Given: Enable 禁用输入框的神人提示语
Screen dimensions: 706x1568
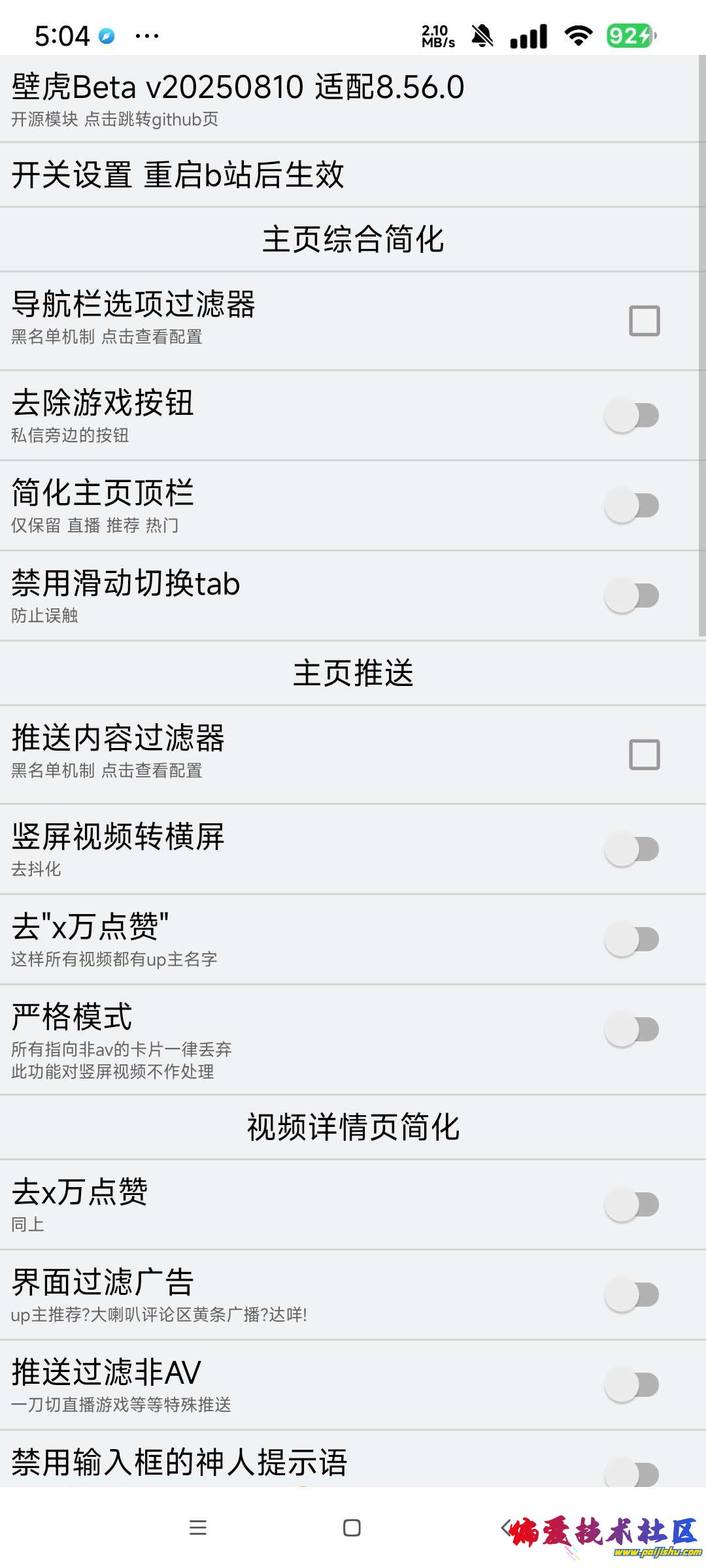Looking at the screenshot, I should tap(631, 1474).
